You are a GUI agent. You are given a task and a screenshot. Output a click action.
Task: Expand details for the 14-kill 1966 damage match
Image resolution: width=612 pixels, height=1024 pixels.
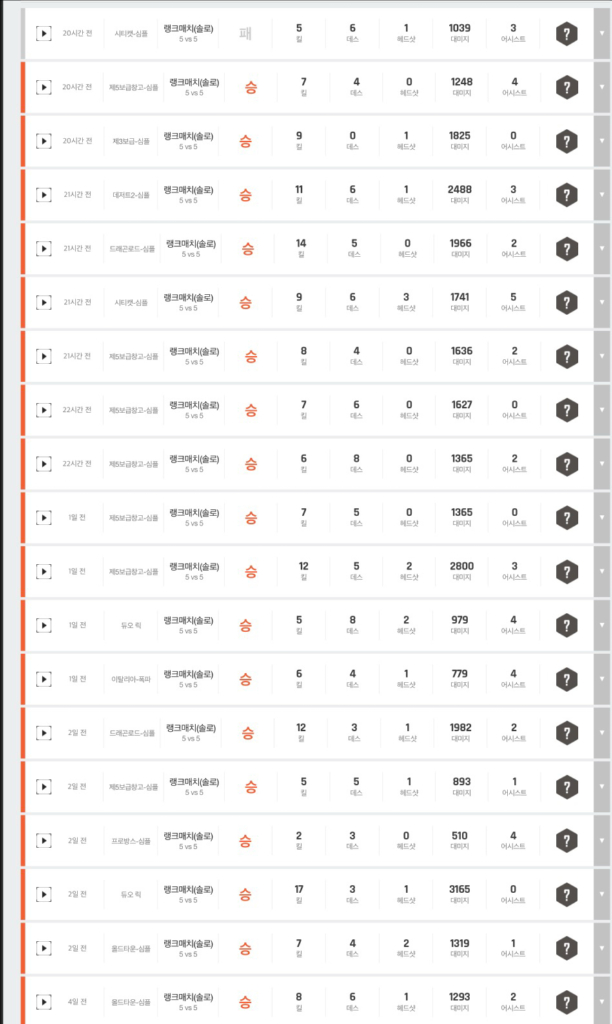(602, 248)
